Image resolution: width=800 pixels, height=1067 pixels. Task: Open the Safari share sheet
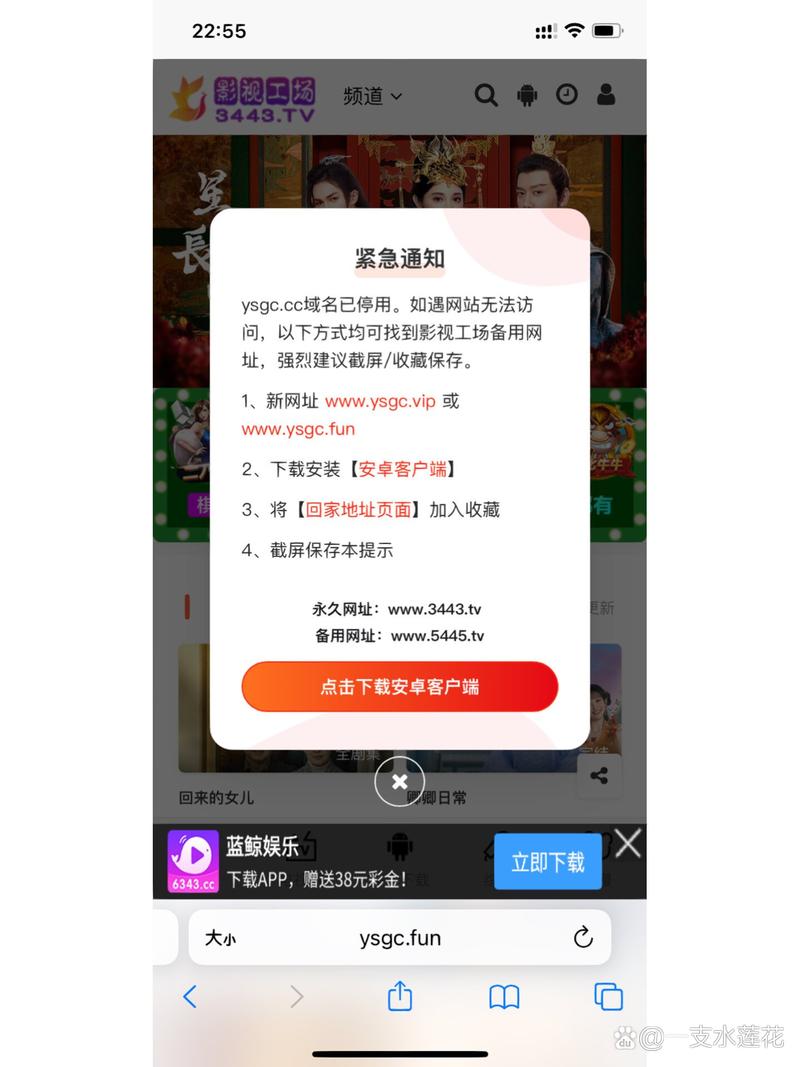(400, 996)
